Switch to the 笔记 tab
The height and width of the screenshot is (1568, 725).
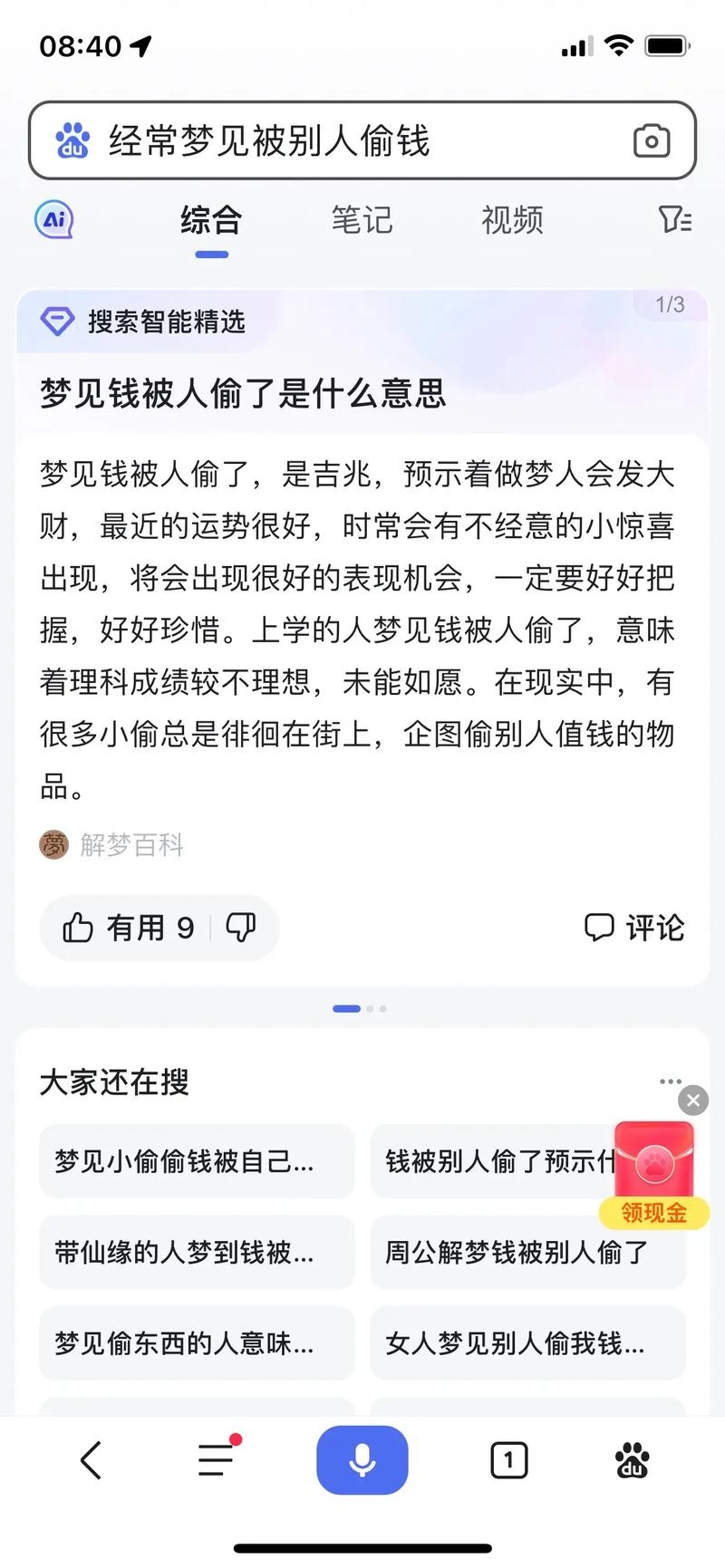pos(362,219)
